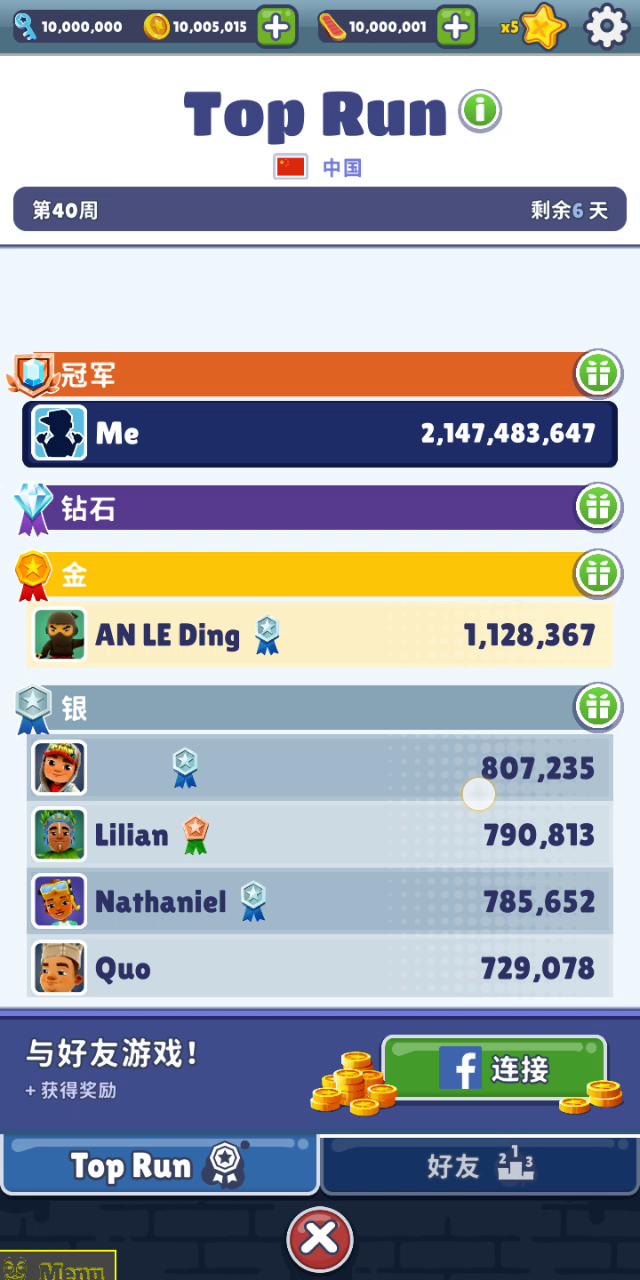Open the 钻石 tier gift rewards
Screen dimensions: 640x1280
598,507
